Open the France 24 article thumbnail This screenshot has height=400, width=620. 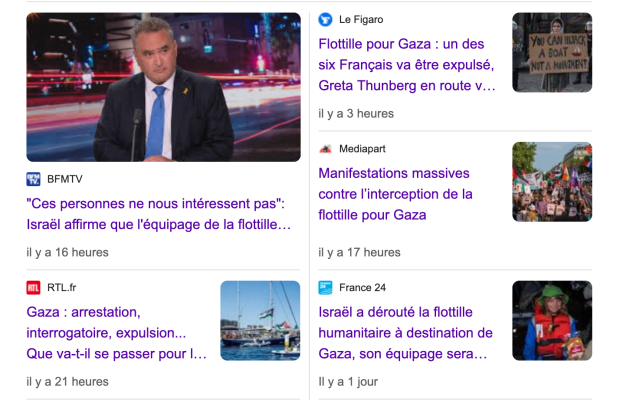click(x=552, y=320)
